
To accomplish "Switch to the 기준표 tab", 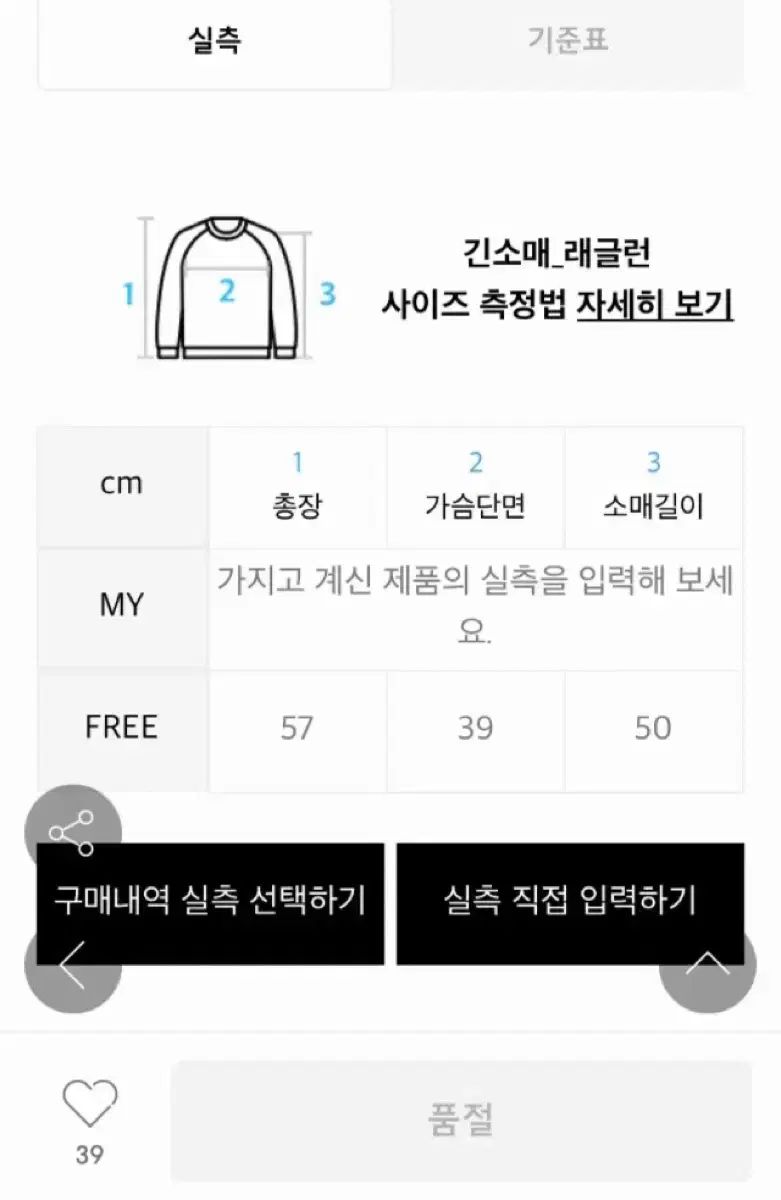I will coord(567,41).
